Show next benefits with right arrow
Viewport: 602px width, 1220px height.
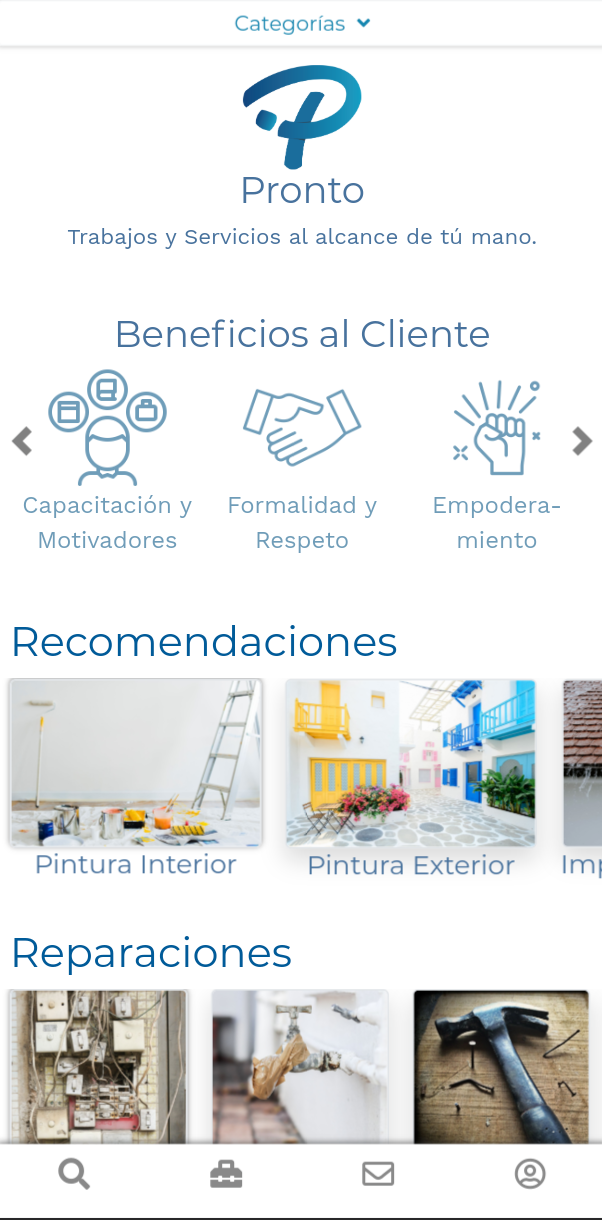(582, 441)
